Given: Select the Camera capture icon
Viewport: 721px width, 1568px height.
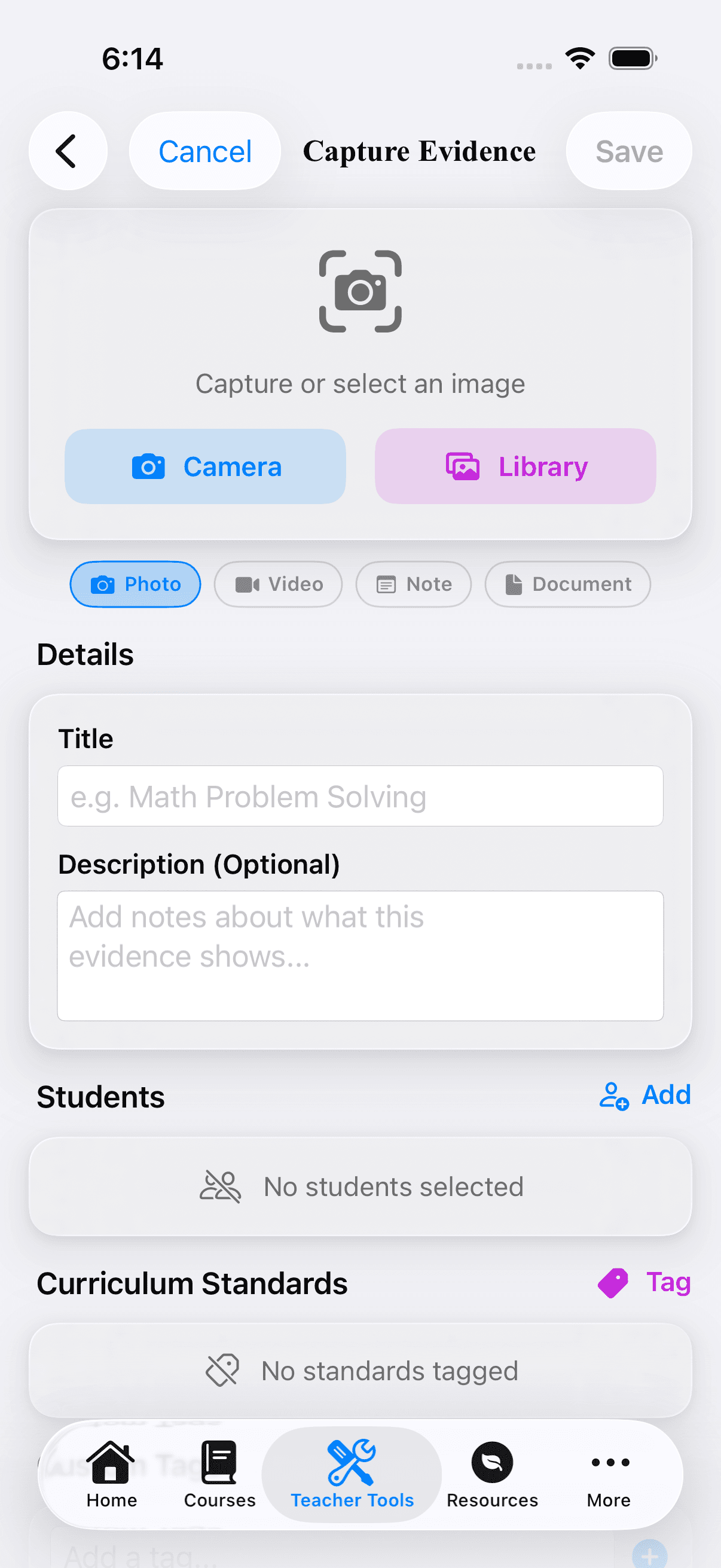Looking at the screenshot, I should 147,466.
